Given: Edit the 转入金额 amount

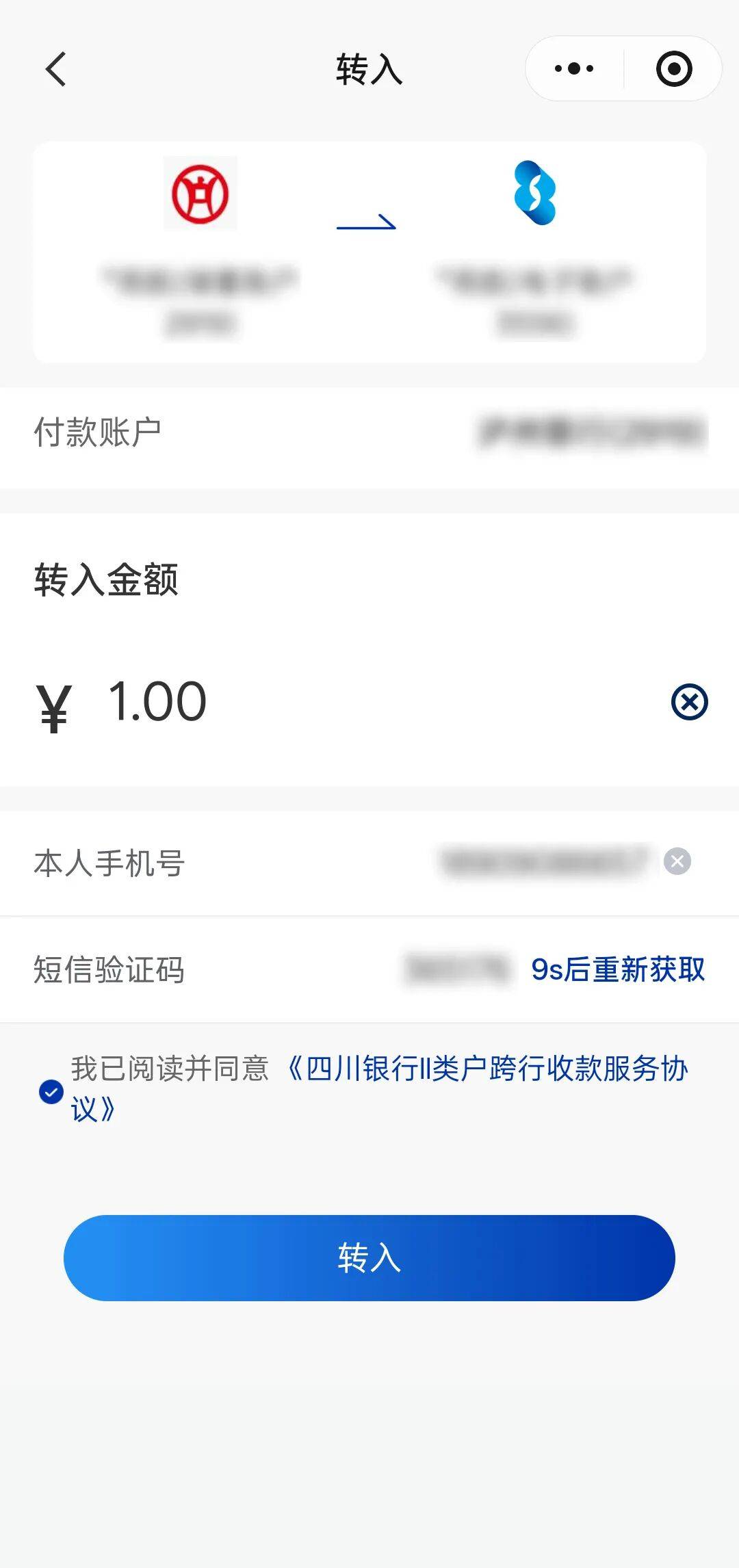Looking at the screenshot, I should [342, 702].
